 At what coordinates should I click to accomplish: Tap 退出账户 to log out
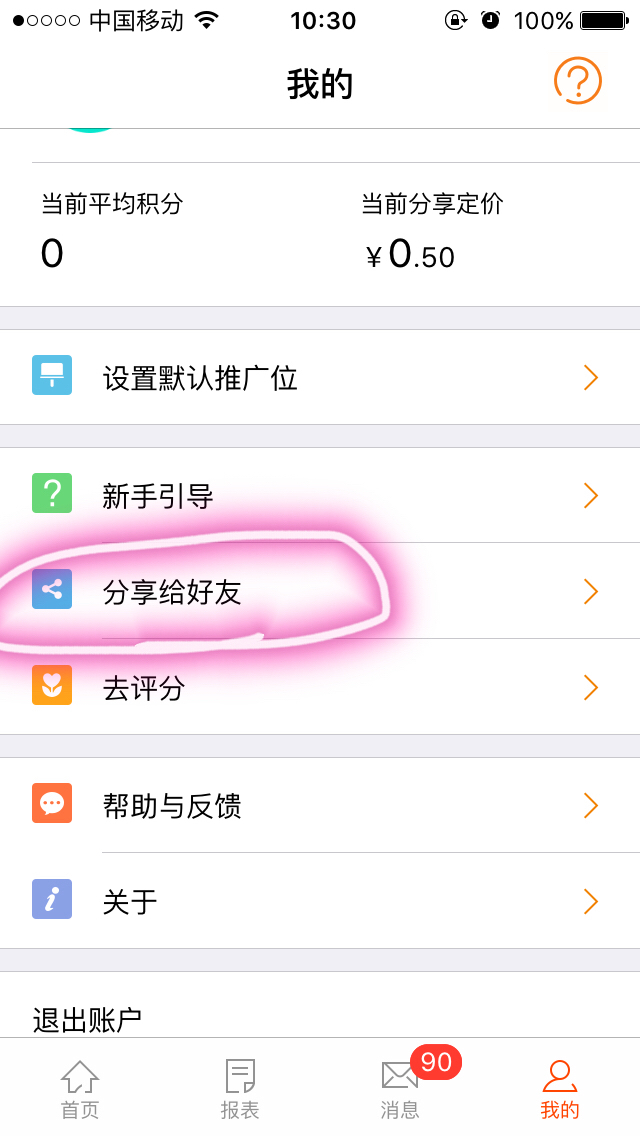point(320,1006)
